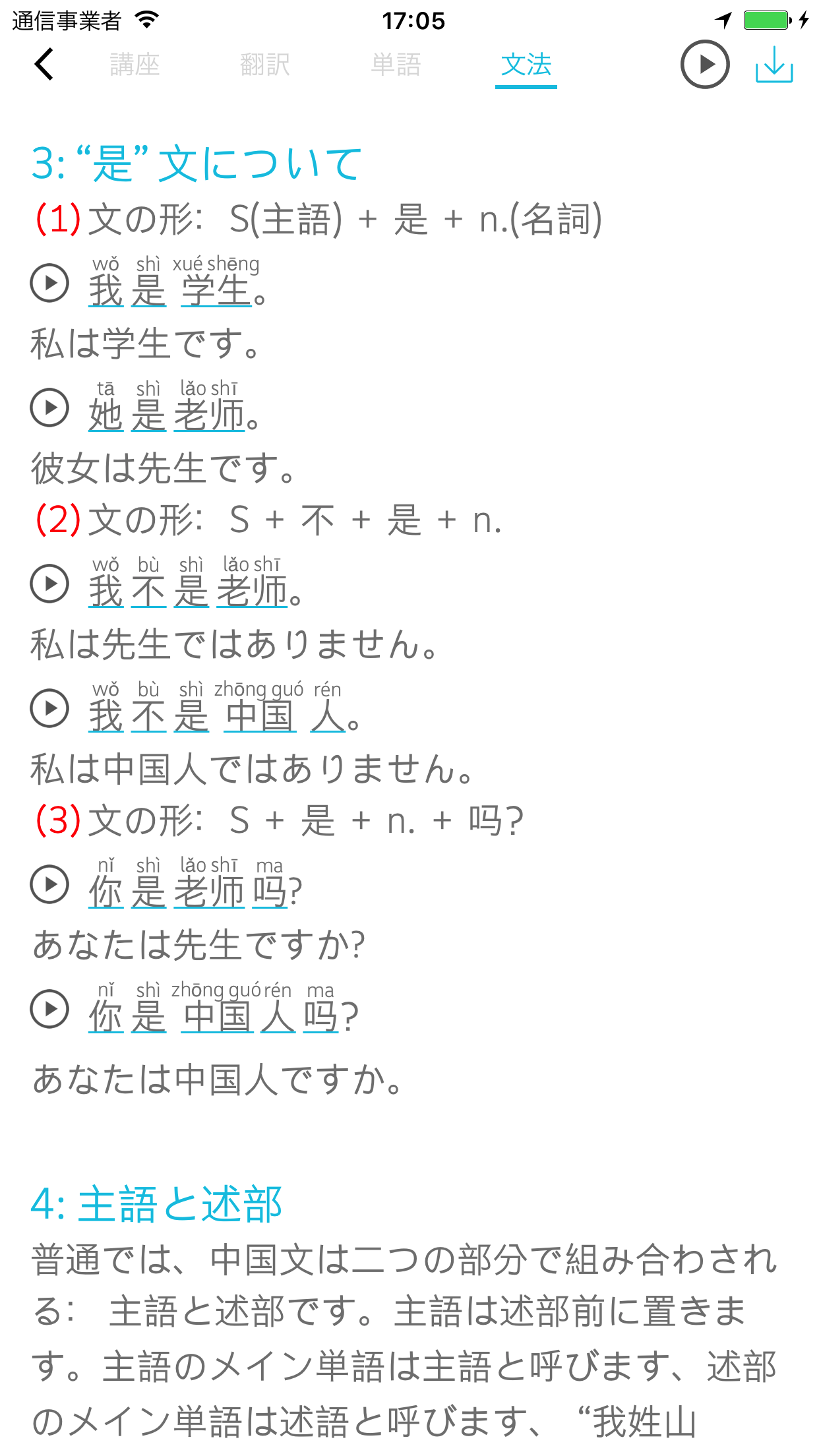Play audio for 你是老师吗
The image size is (819, 1456).
(x=49, y=884)
